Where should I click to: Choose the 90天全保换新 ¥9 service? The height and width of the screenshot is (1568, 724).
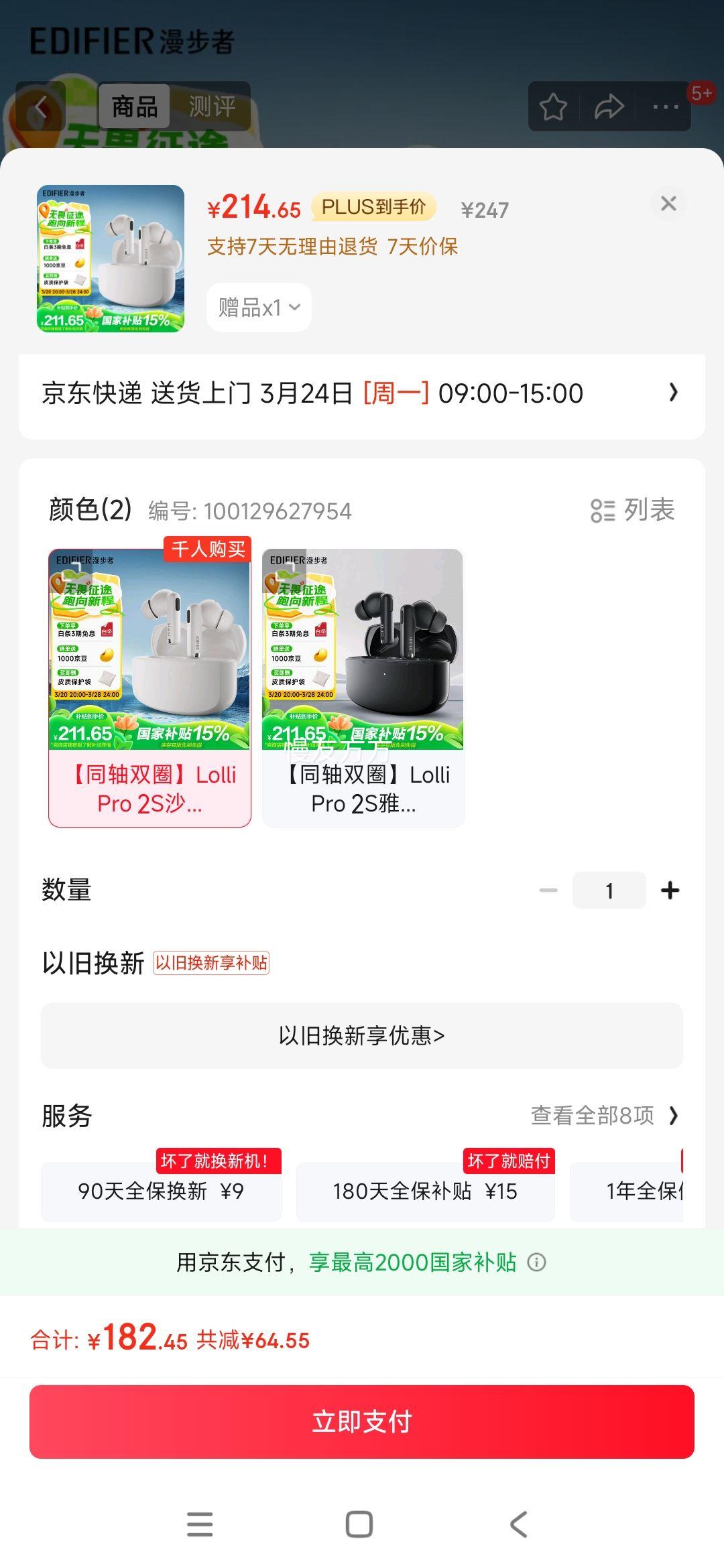161,1191
